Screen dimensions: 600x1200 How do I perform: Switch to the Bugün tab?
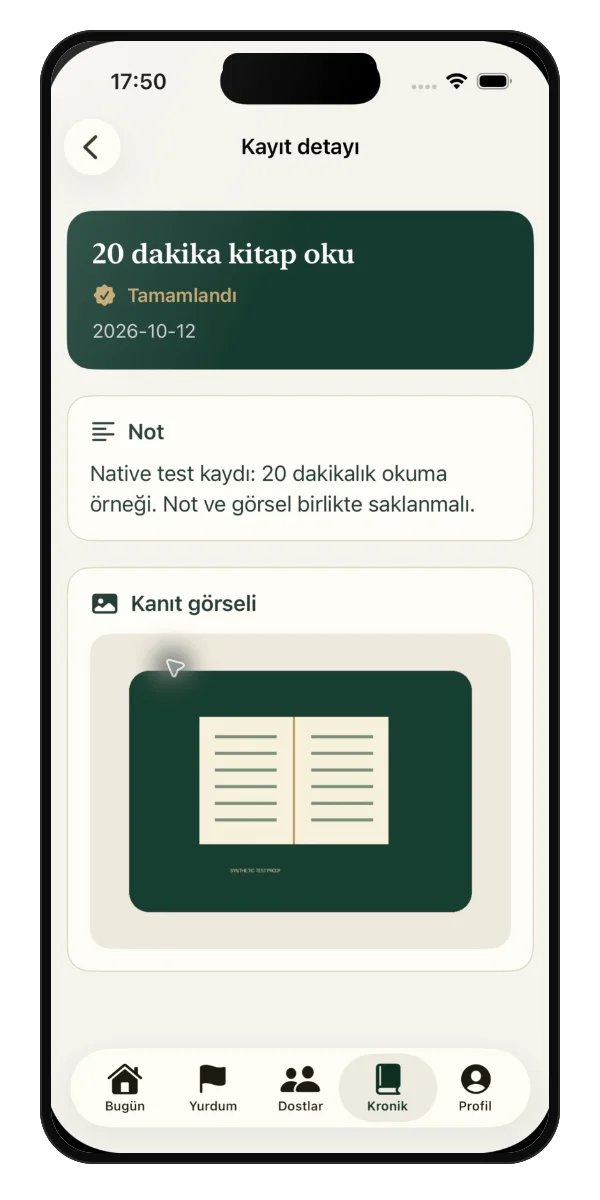pyautogui.click(x=125, y=1088)
